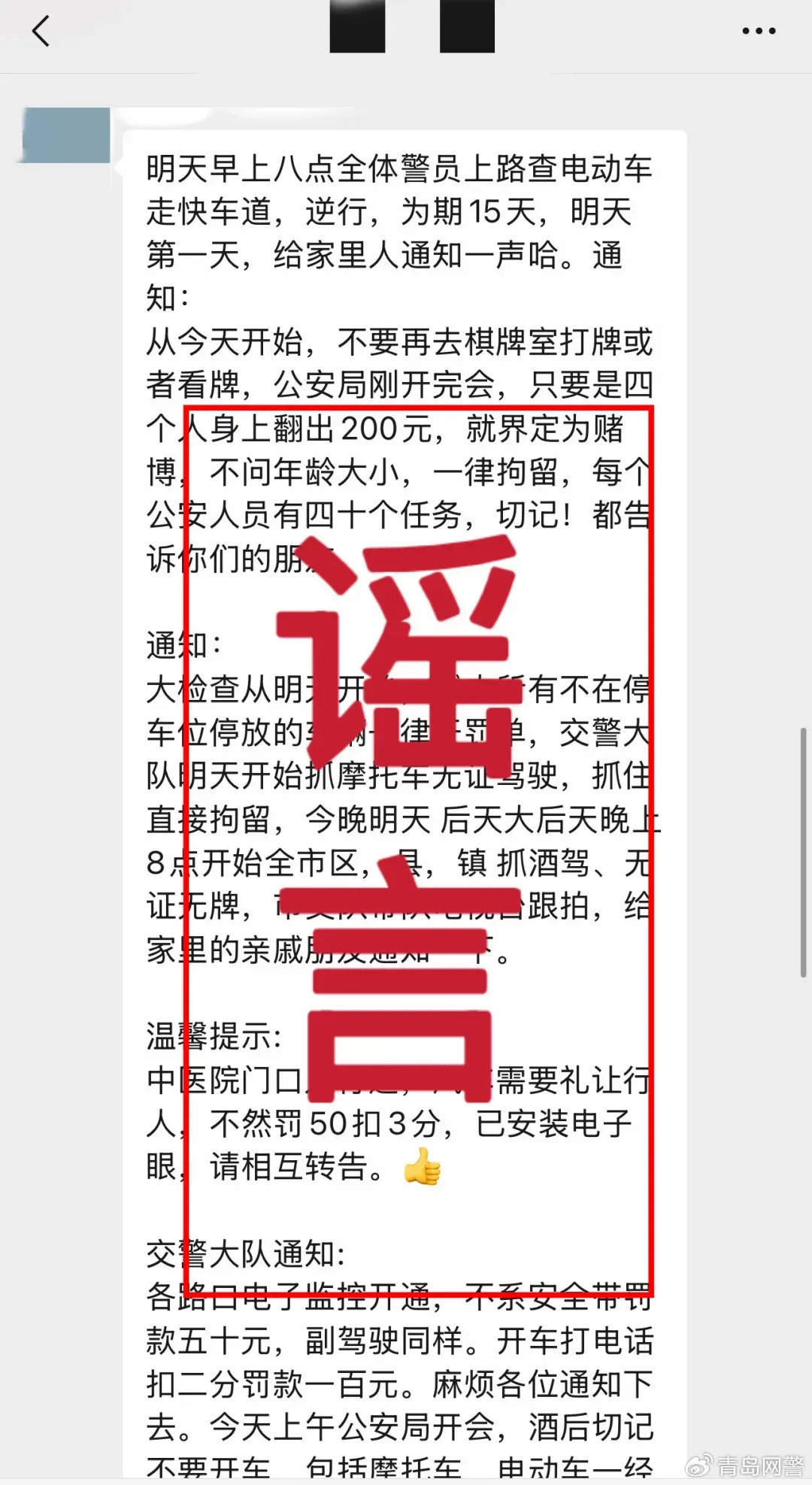The image size is (812, 1485).
Task: Open the message sender's avatar profile
Action: tap(66, 135)
